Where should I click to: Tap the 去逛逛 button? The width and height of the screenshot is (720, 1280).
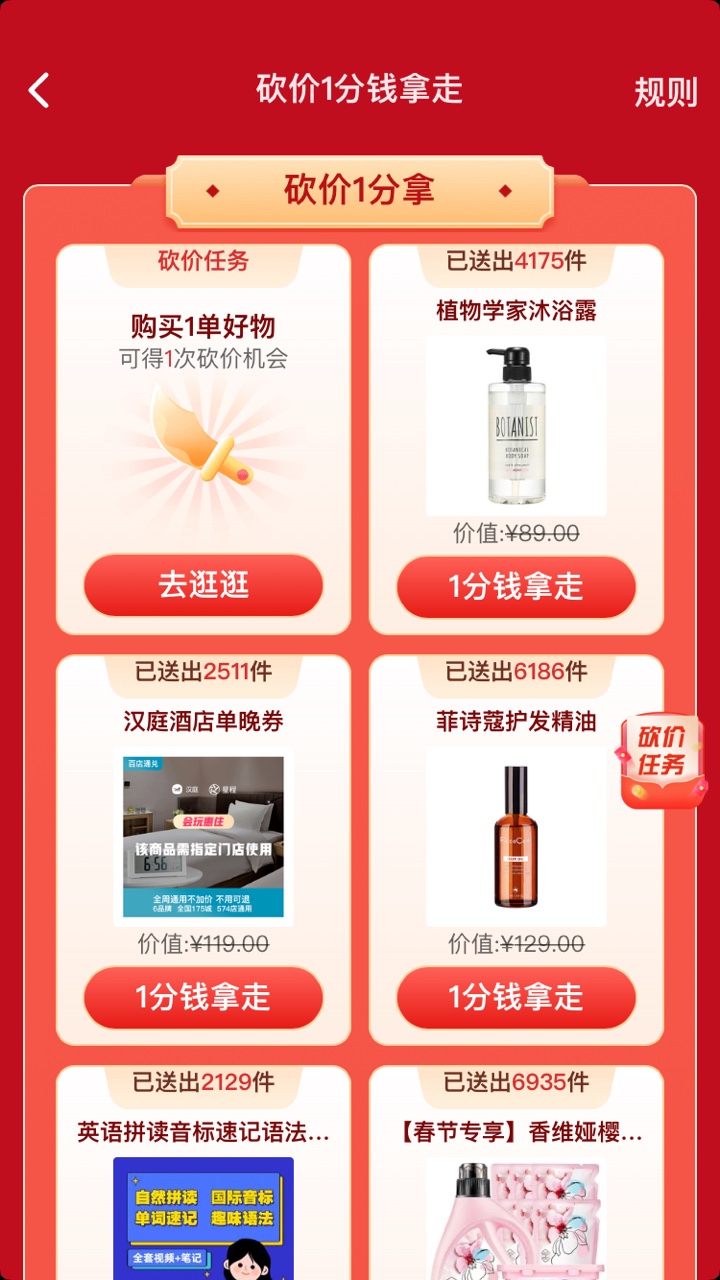point(203,587)
